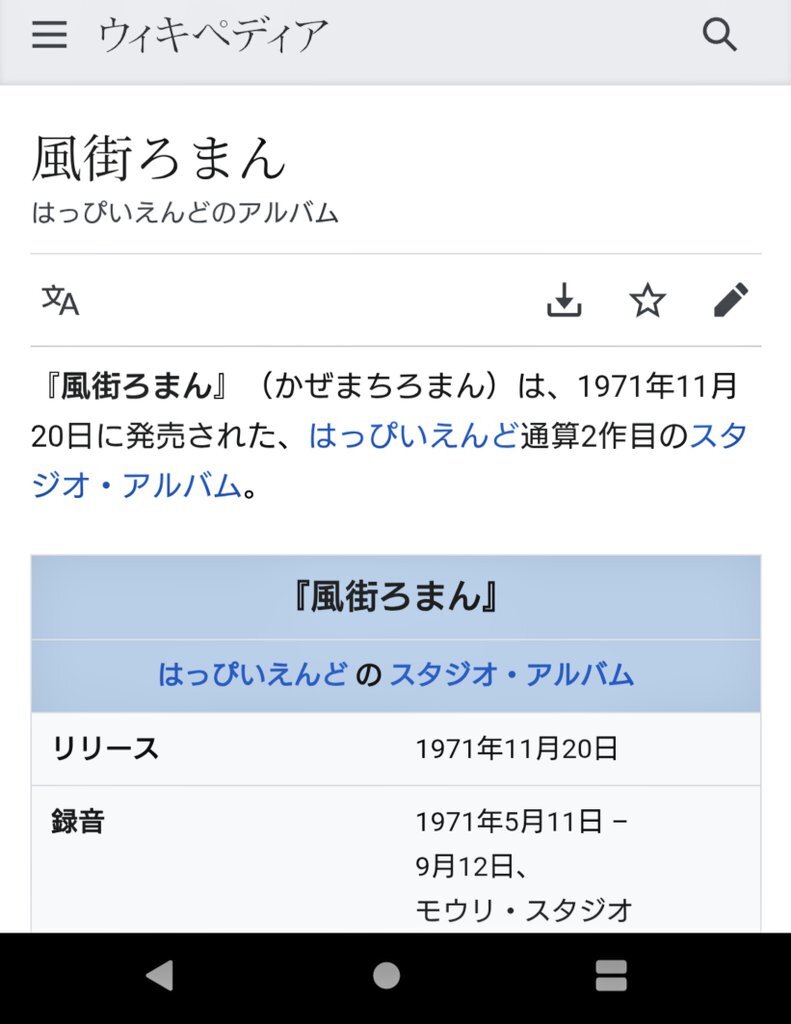The height and width of the screenshot is (1024, 791).
Task: Open the hamburger main menu
Action: pyautogui.click(x=49, y=36)
